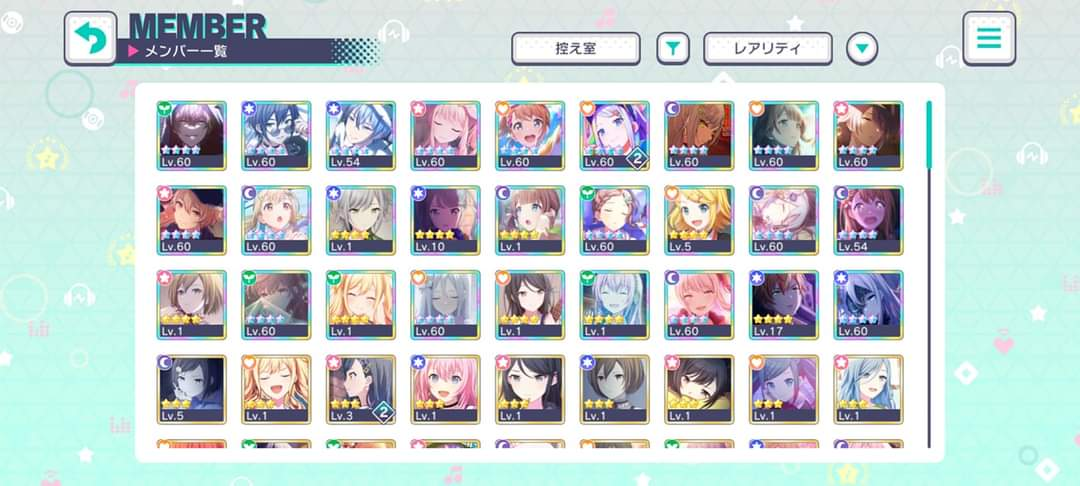Go back from the member list
The height and width of the screenshot is (486, 1080).
pos(90,39)
